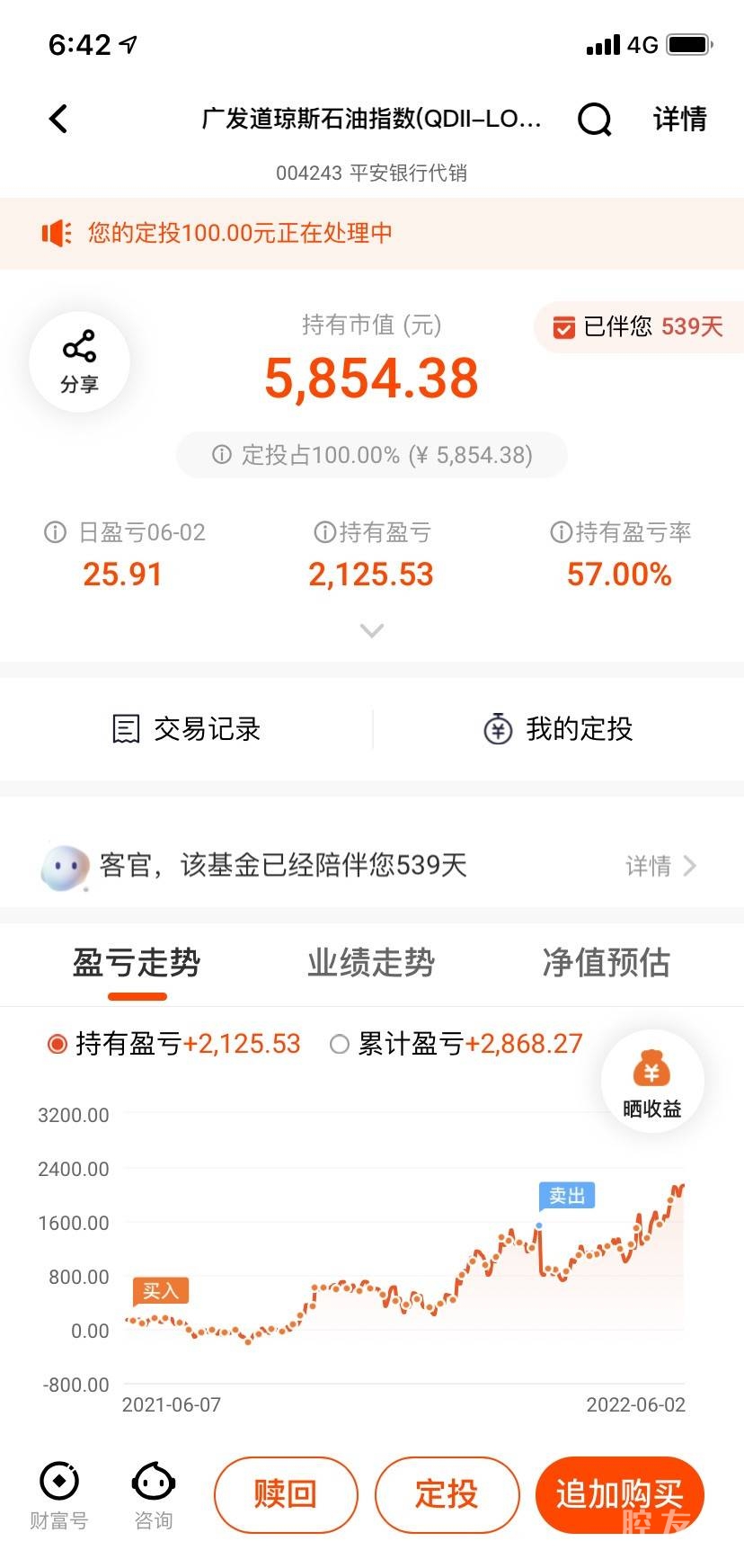View 详情 for the 539-day companion row
This screenshot has height=1568, width=744.
click(660, 866)
